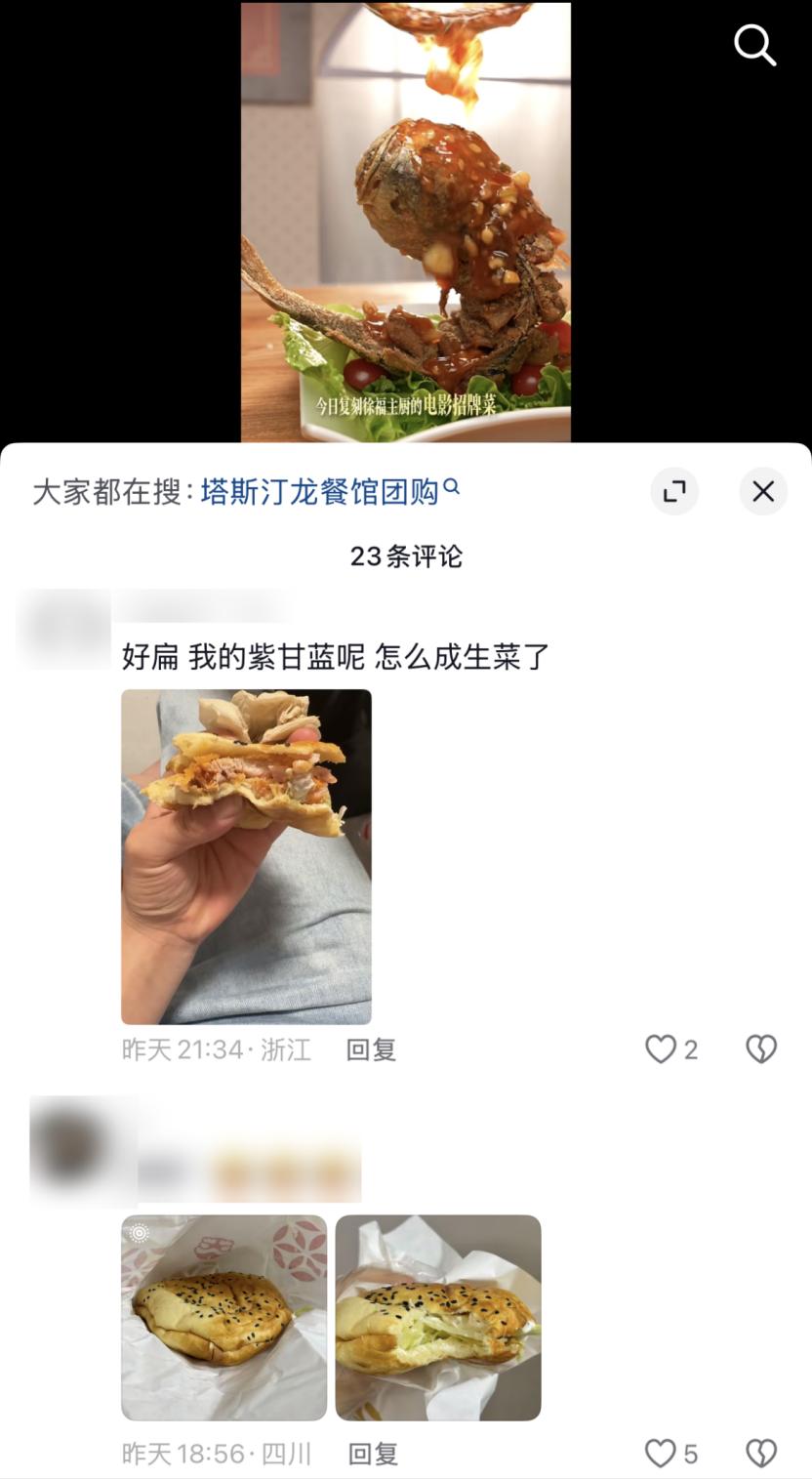The image size is (812, 1479).
Task: Open the search magnifier over the video
Action: pyautogui.click(x=754, y=45)
